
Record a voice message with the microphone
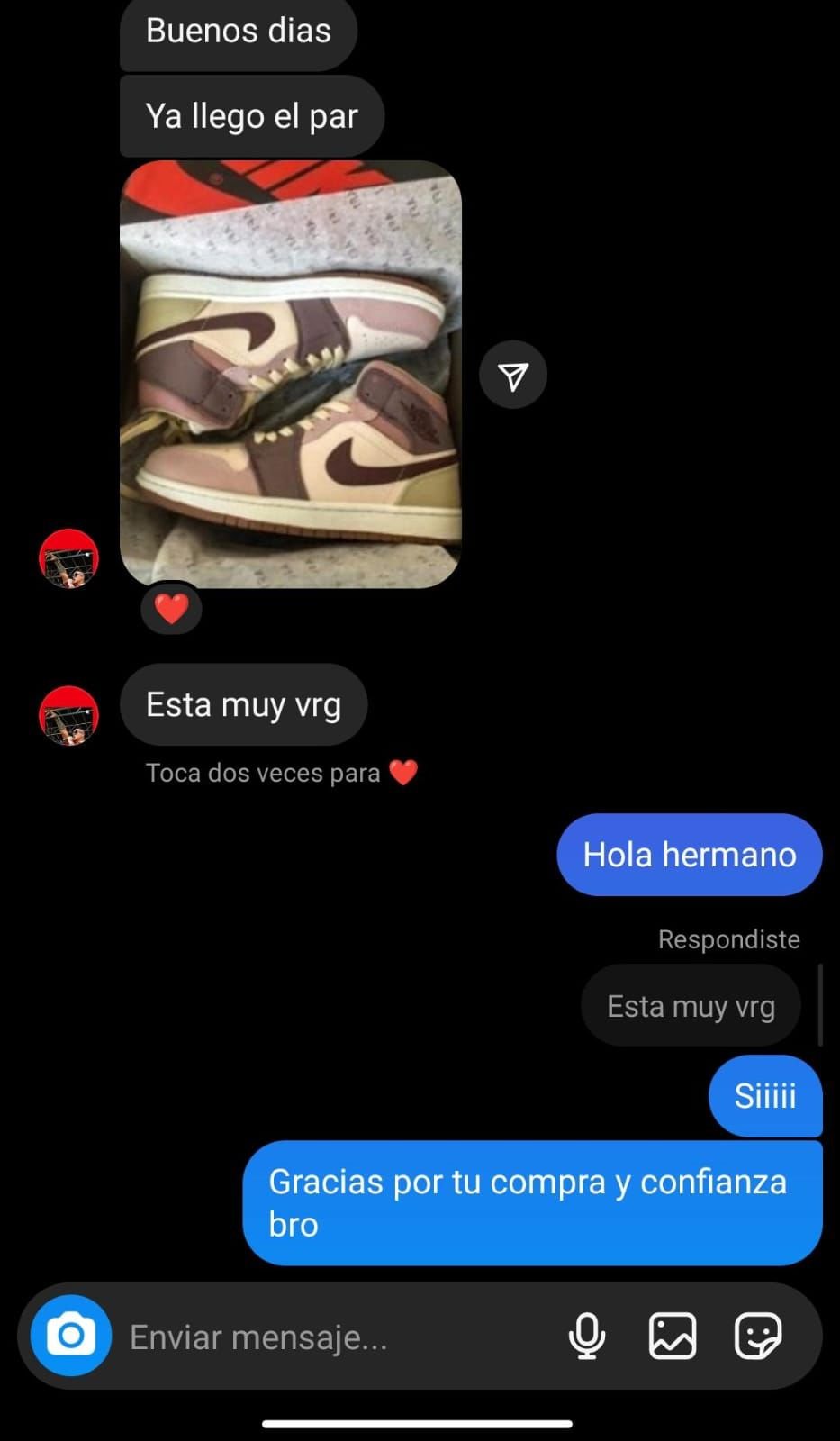[x=587, y=1336]
